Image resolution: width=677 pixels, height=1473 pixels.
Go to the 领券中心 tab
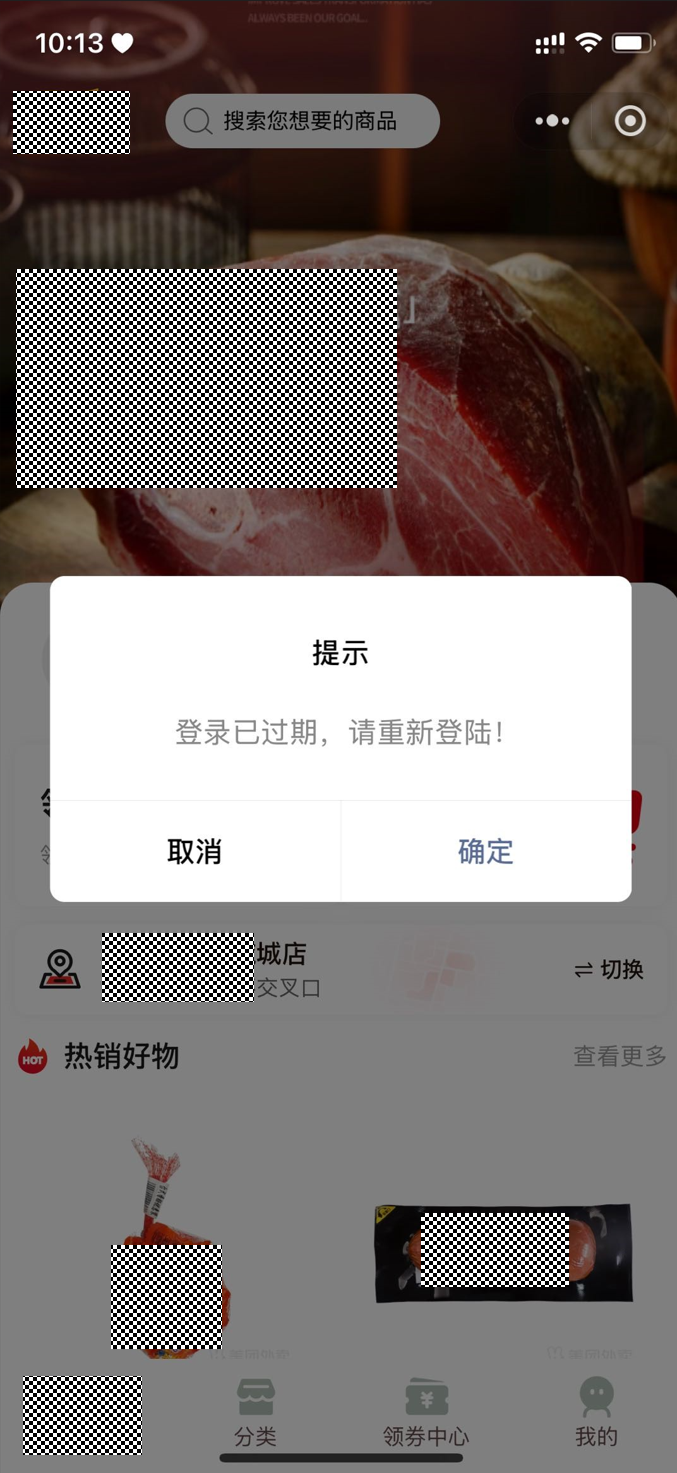click(426, 1411)
